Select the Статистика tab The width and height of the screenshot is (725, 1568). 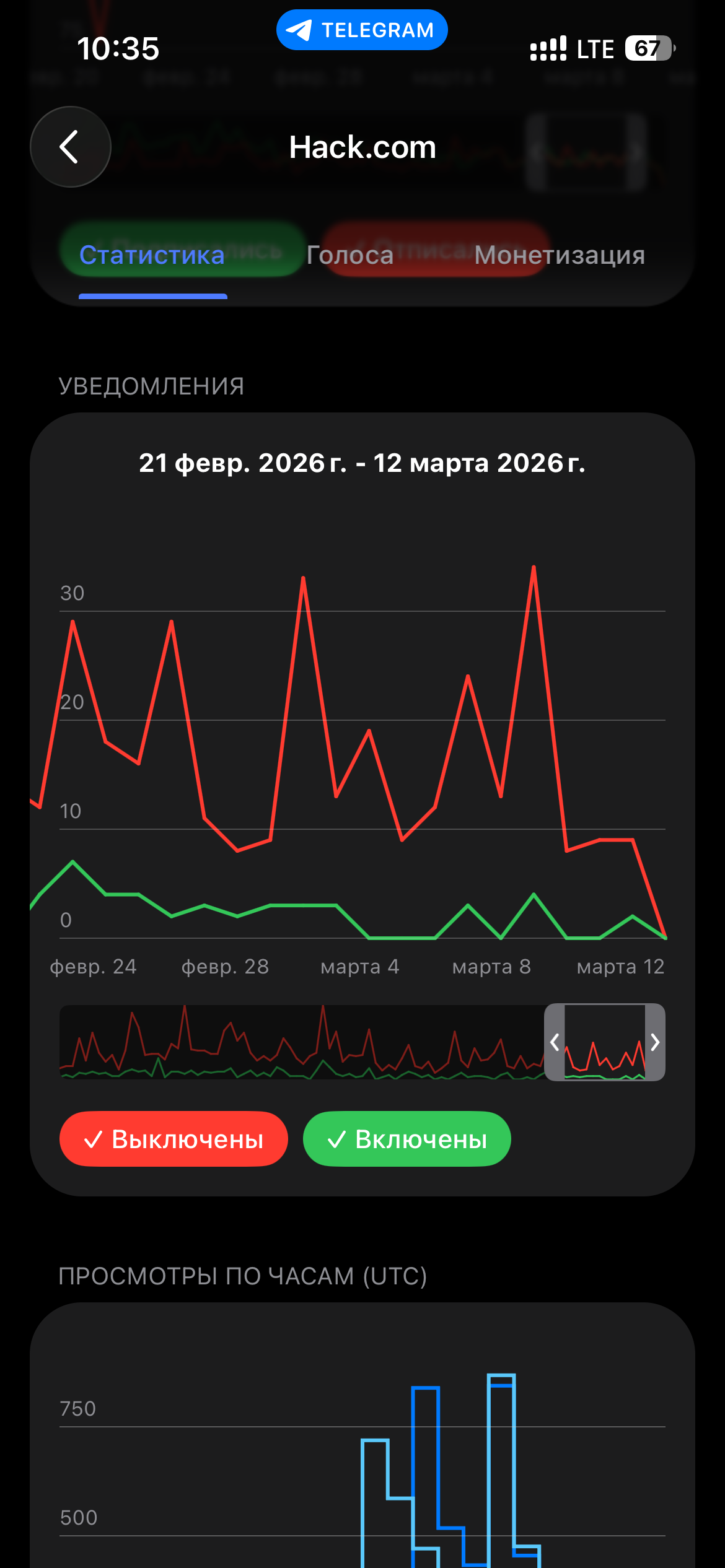click(152, 255)
